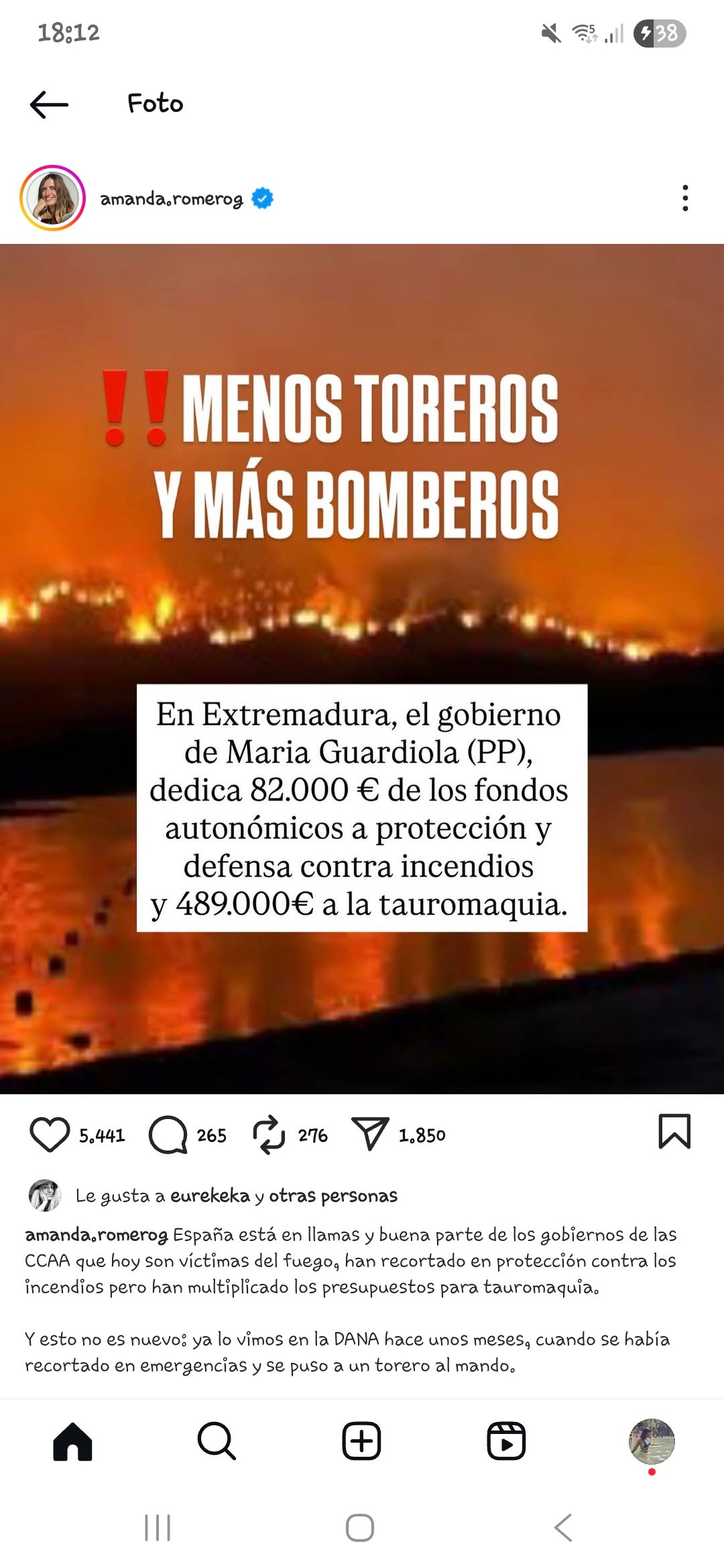This screenshot has height=1568, width=724.
Task: Create a new post with the plus tab
Action: coord(361,1441)
